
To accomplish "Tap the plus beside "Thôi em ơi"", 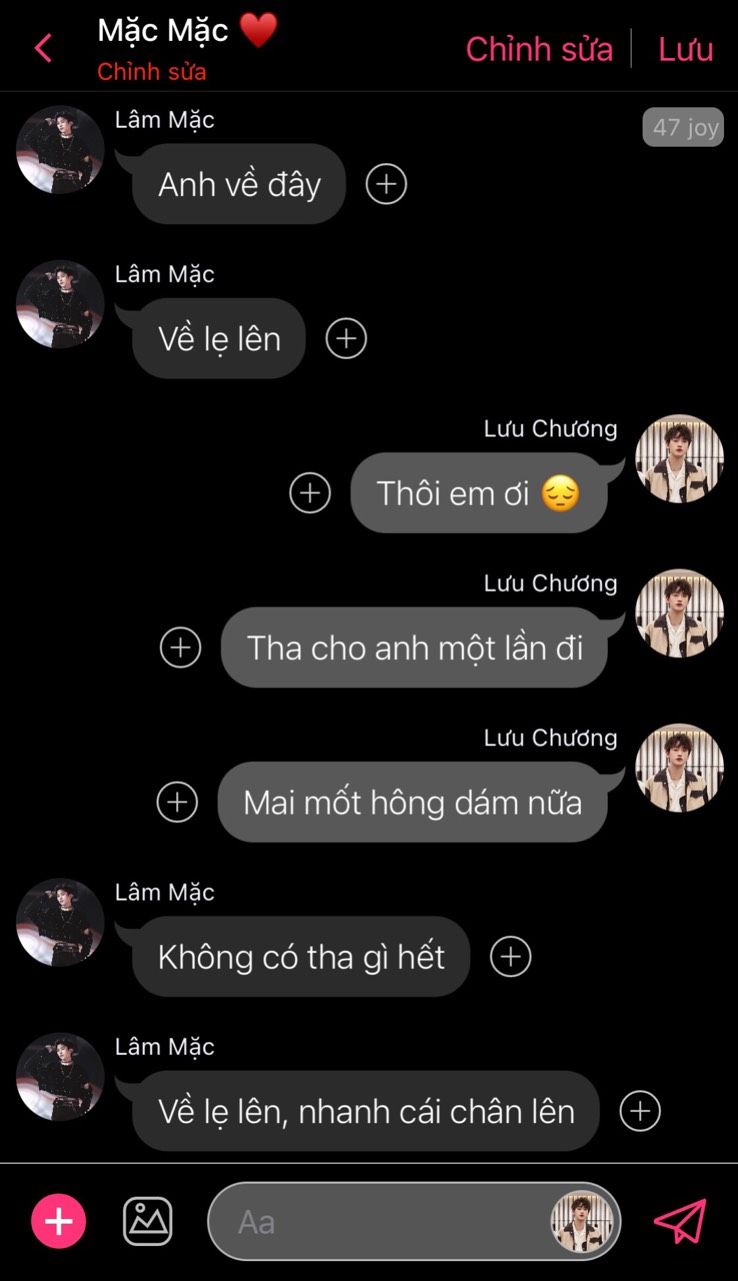I will coord(310,493).
